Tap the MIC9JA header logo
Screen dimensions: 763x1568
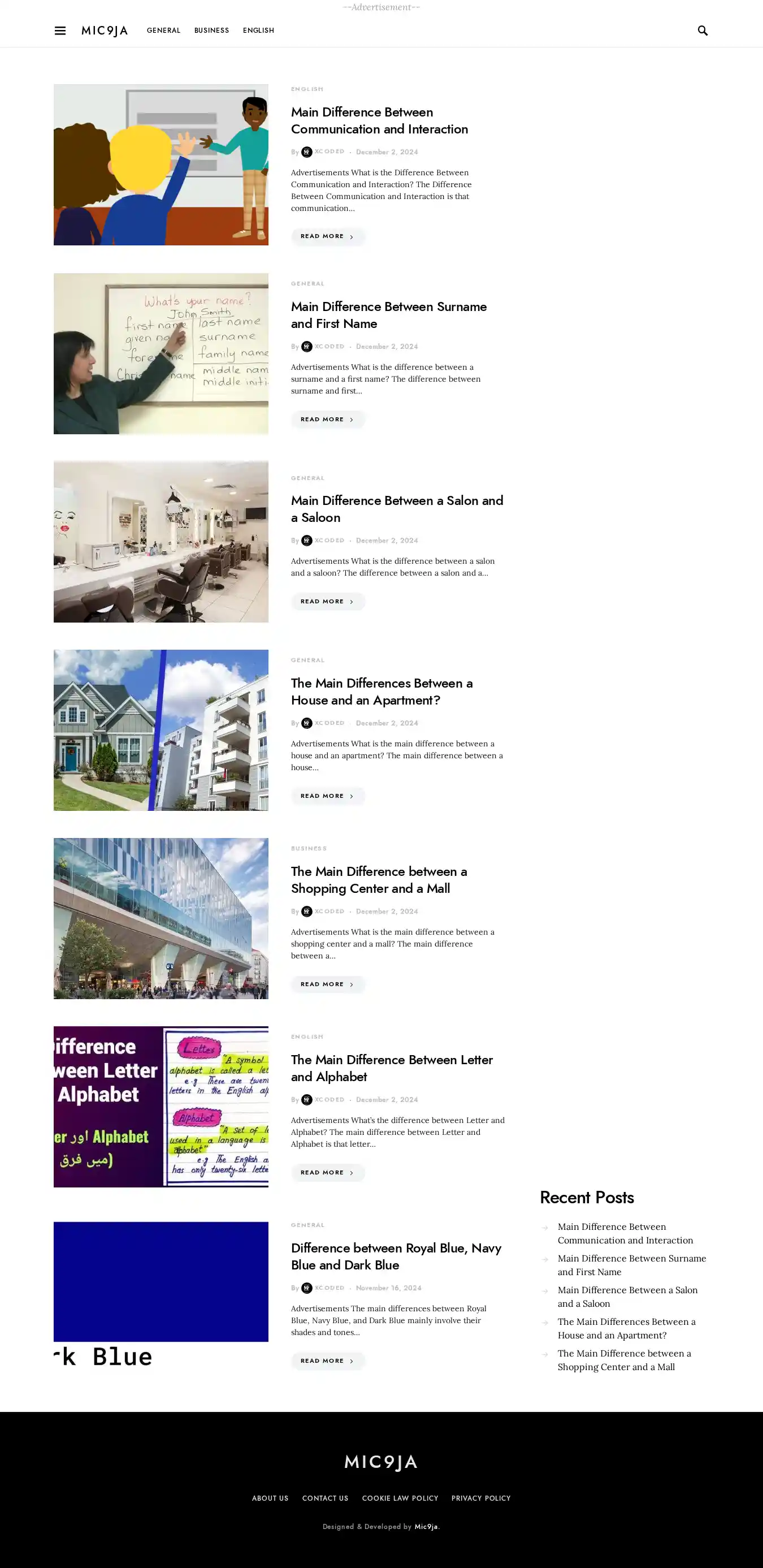pos(105,31)
